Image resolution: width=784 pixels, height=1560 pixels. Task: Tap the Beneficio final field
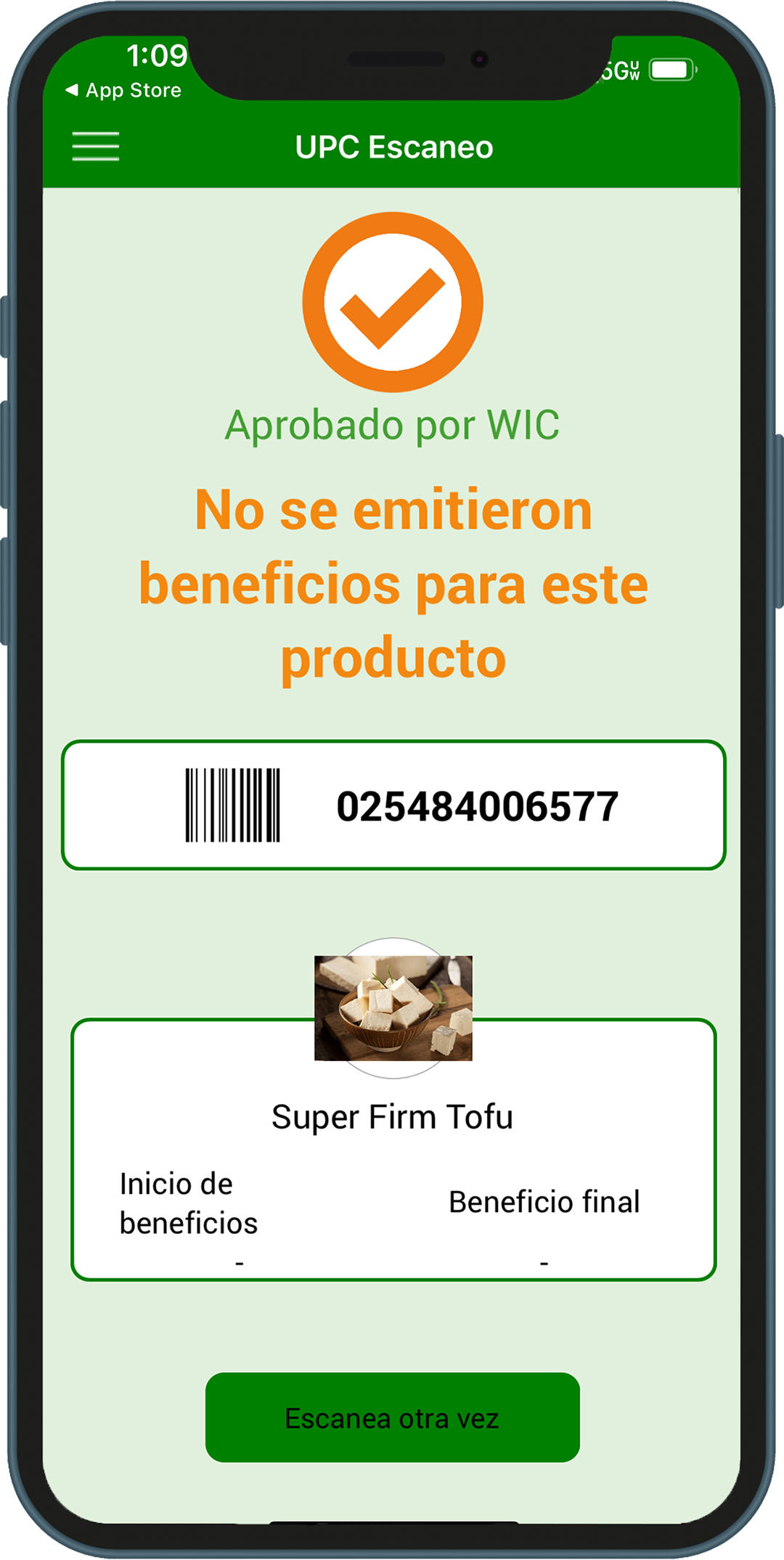coord(544,1202)
